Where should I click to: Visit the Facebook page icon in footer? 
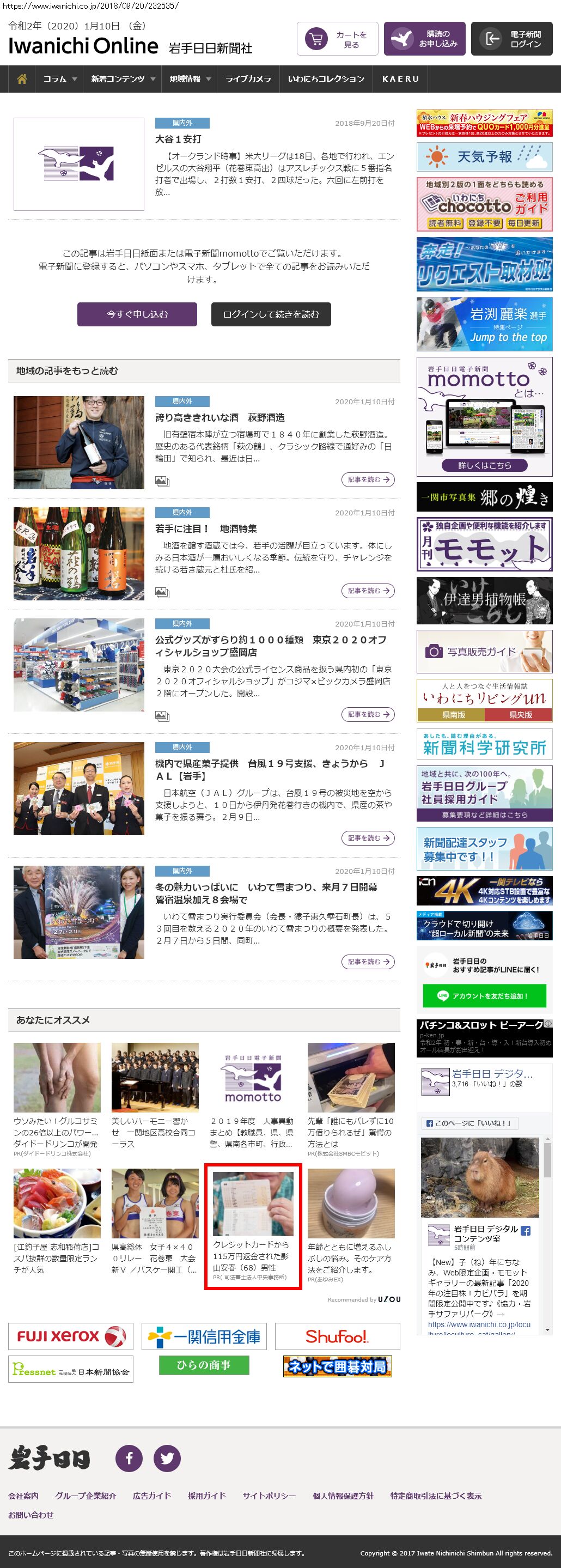point(129,1458)
